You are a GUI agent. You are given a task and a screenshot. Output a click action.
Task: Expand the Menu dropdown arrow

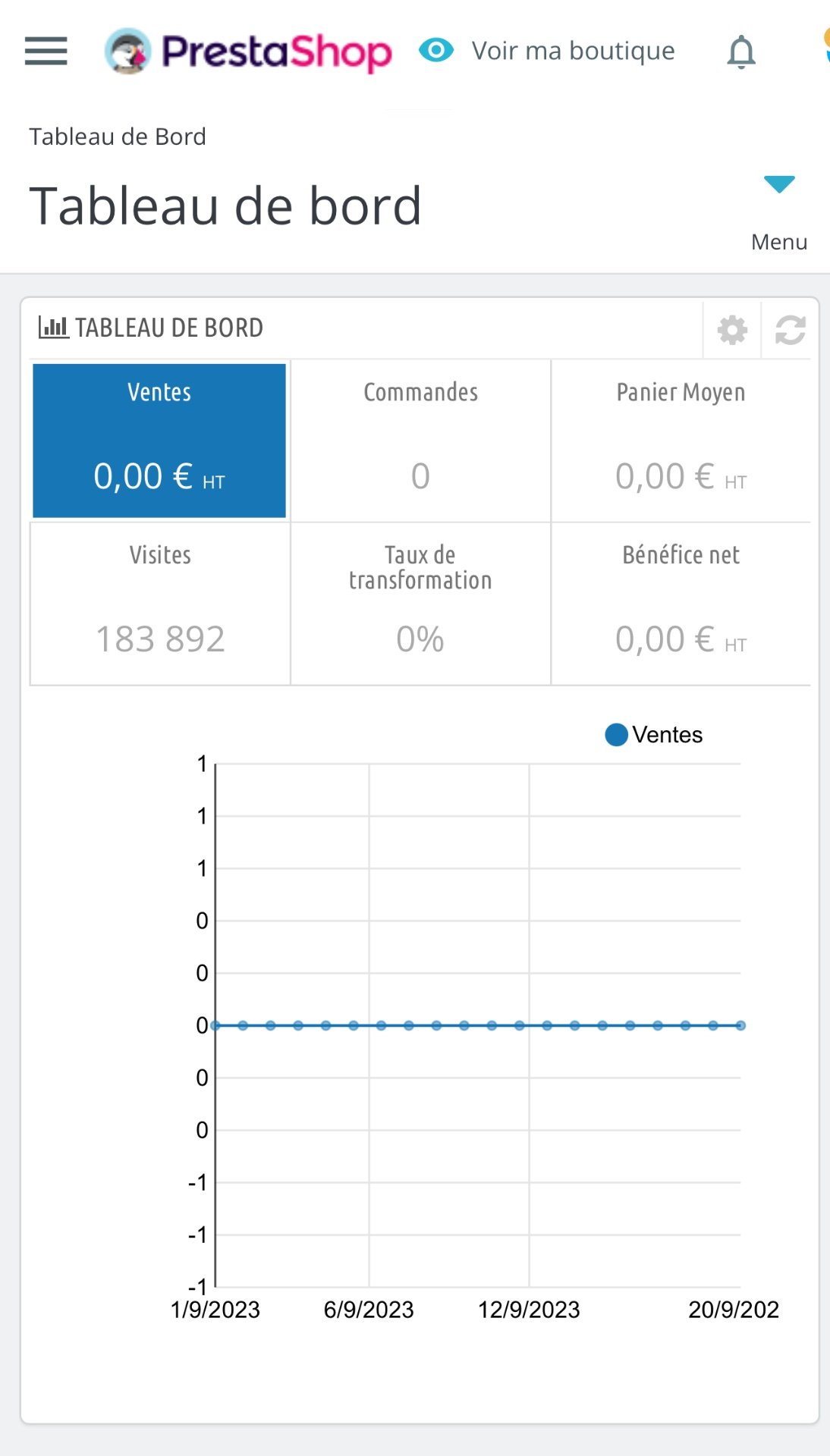pyautogui.click(x=778, y=184)
